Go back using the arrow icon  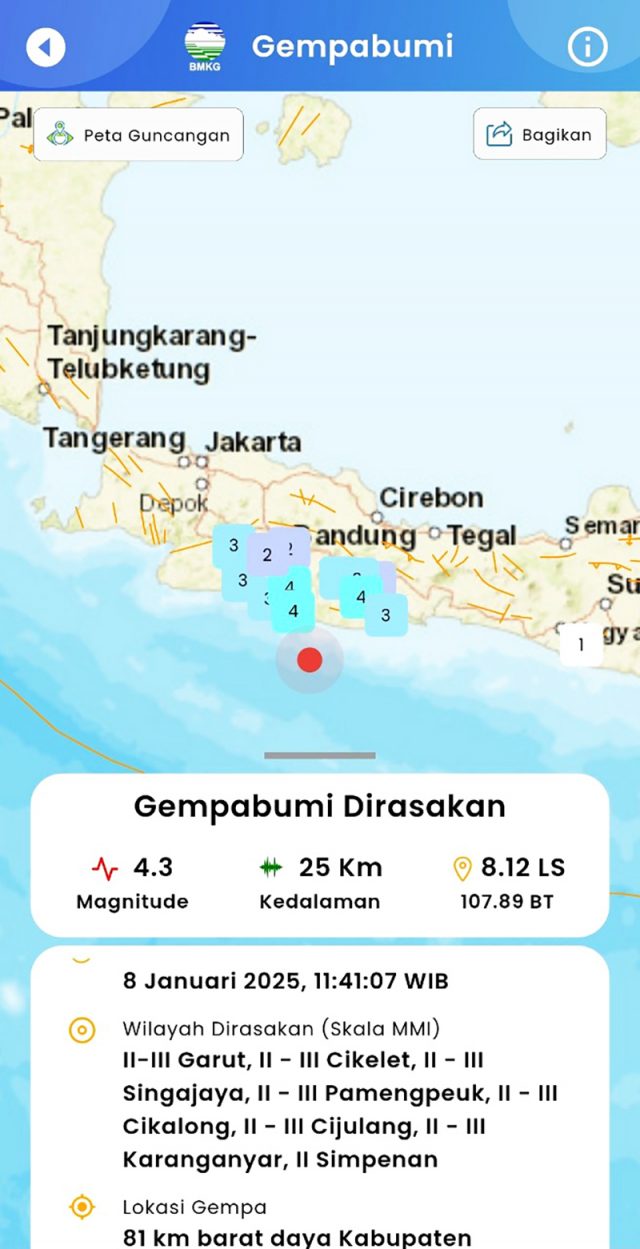(46, 47)
